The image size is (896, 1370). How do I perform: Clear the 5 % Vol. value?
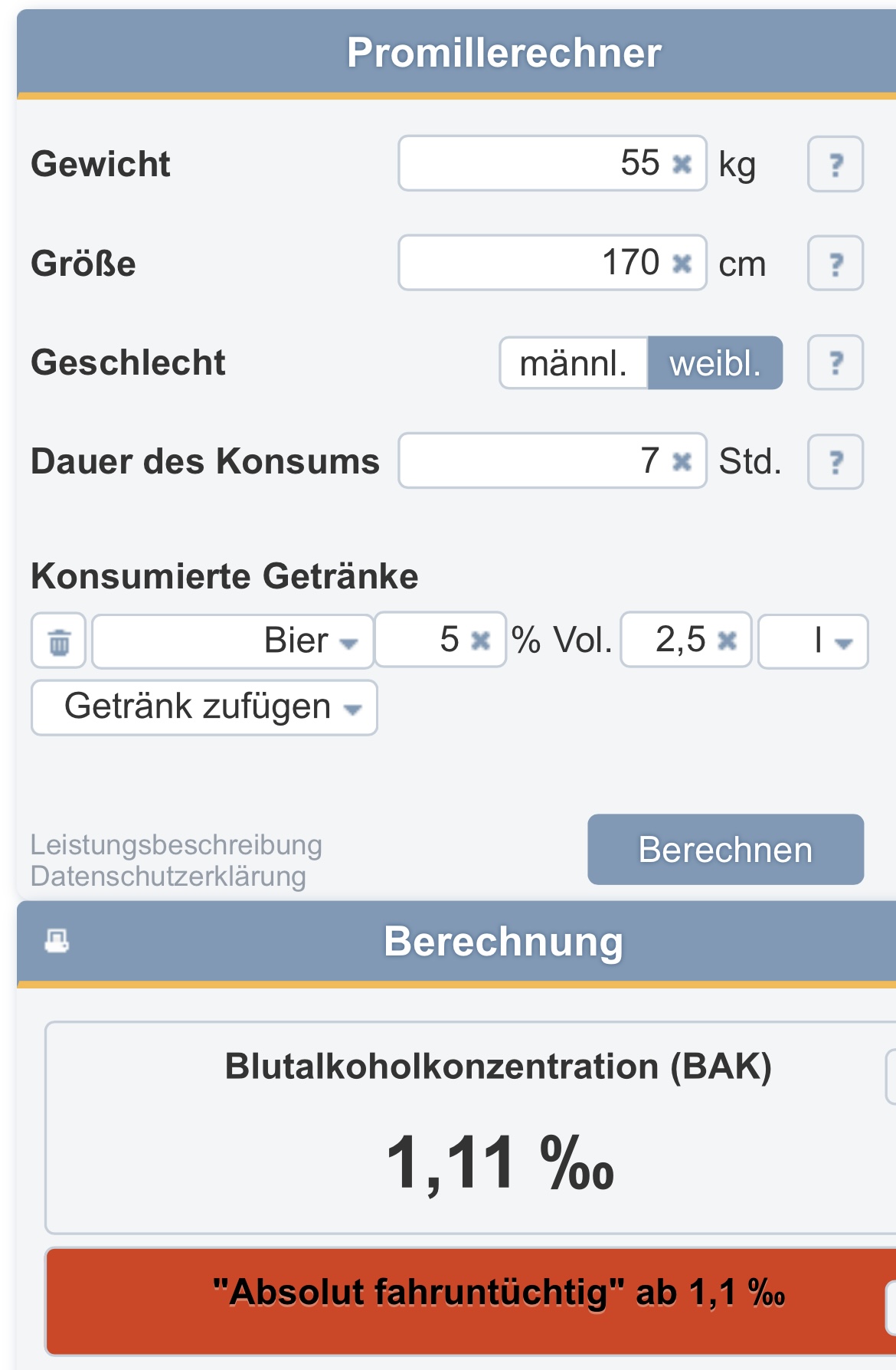pyautogui.click(x=480, y=641)
